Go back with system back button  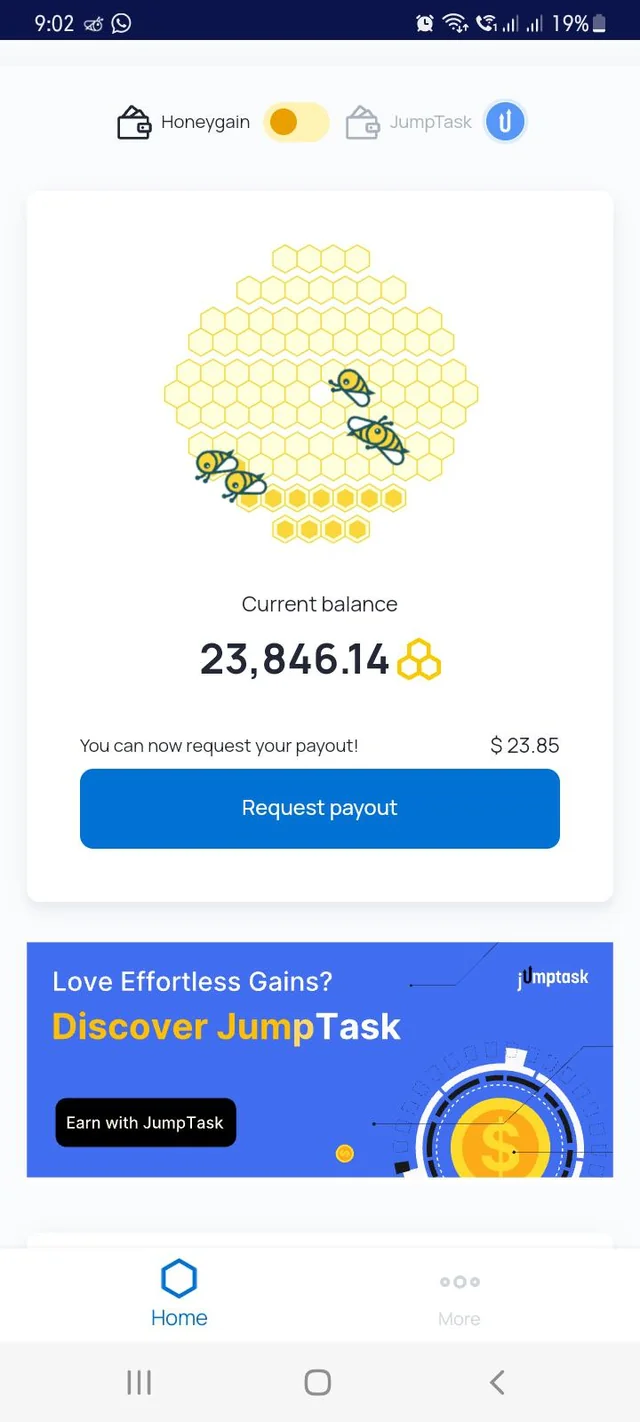pos(497,1382)
